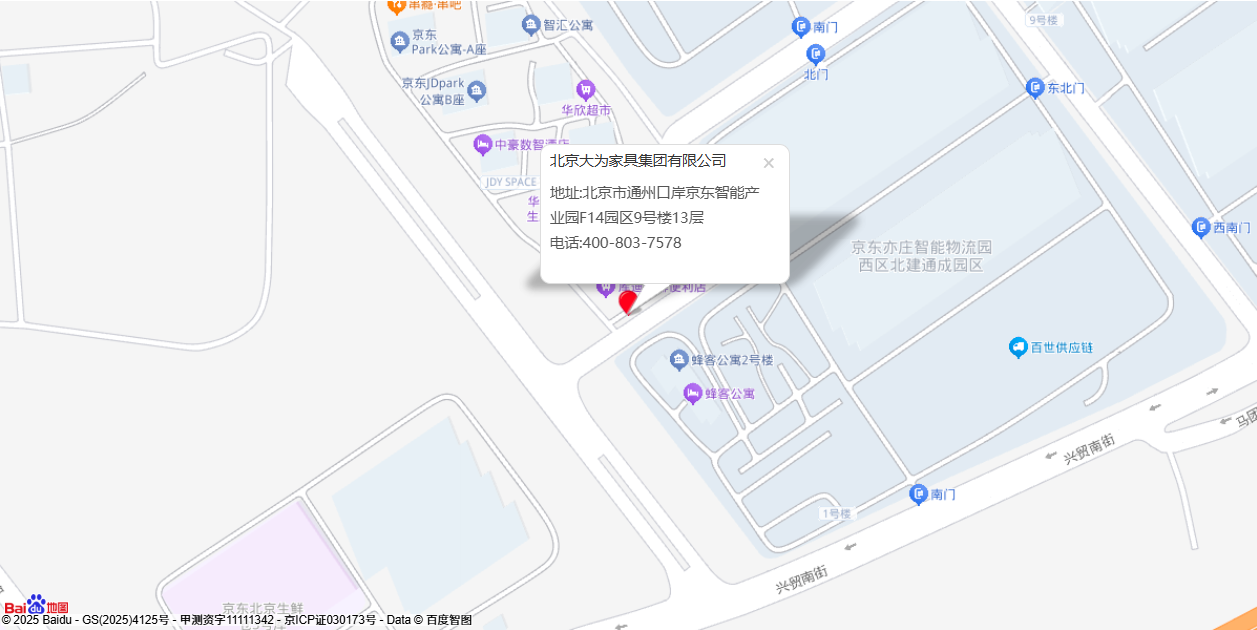Open the Baidu 地图 logo link
The image size is (1257, 630).
tap(36, 606)
